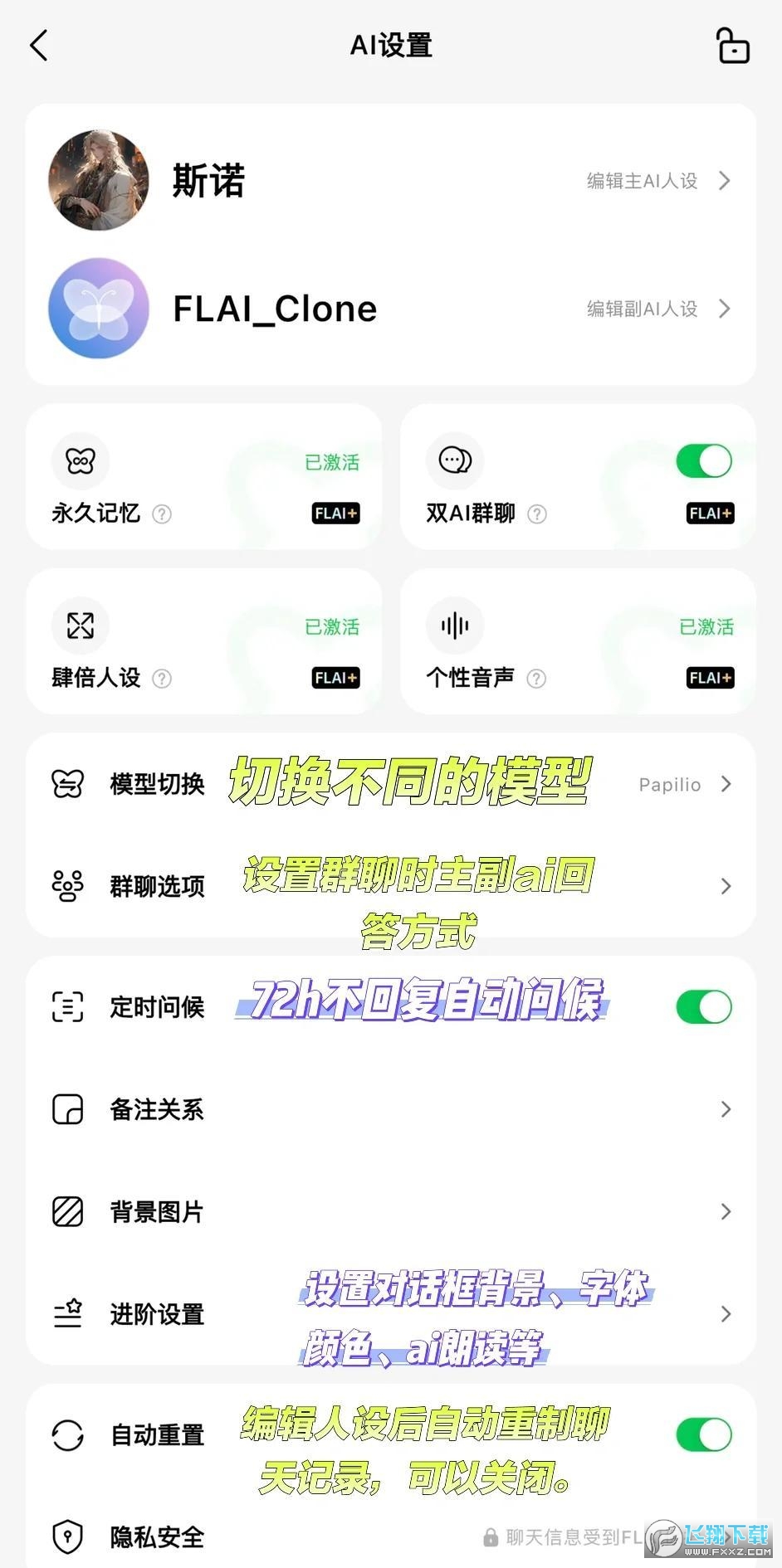The width and height of the screenshot is (782, 1568).
Task: Edit main AI persona for 斯诺
Action: coord(657,181)
